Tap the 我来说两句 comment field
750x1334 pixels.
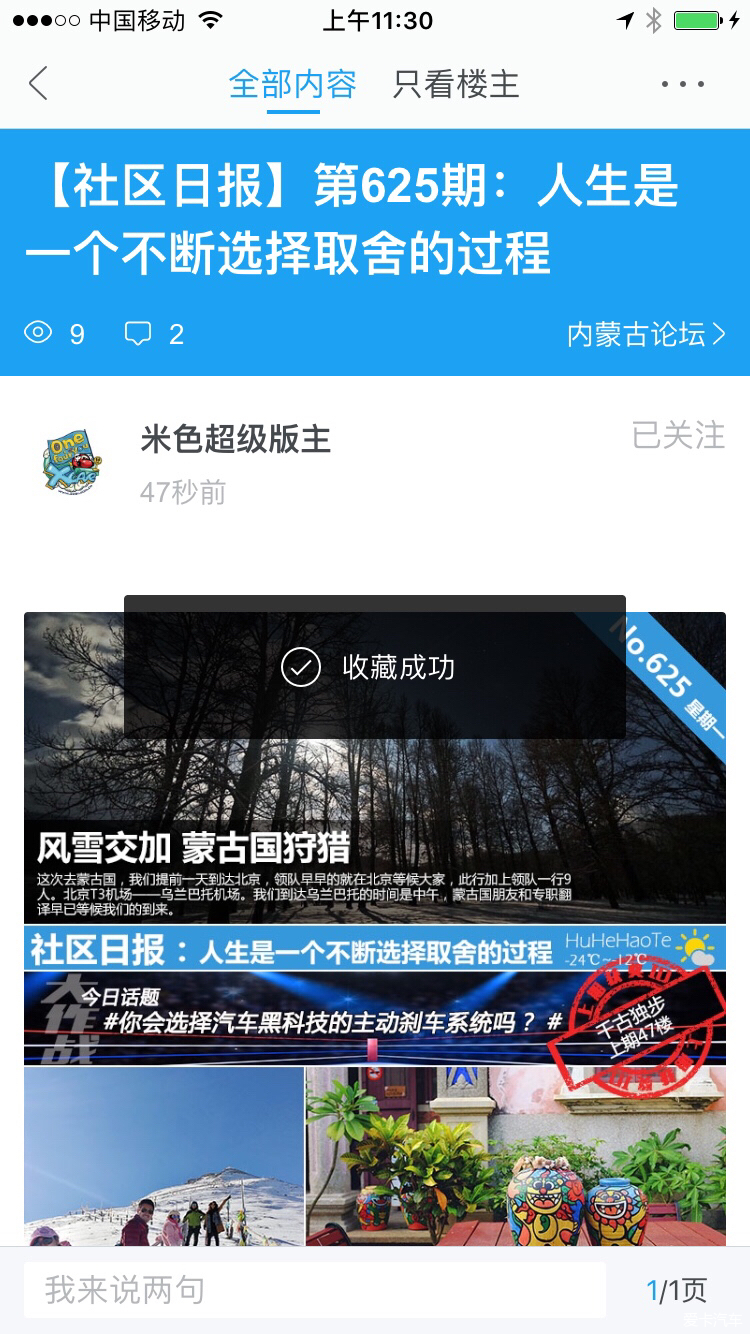click(x=315, y=1290)
